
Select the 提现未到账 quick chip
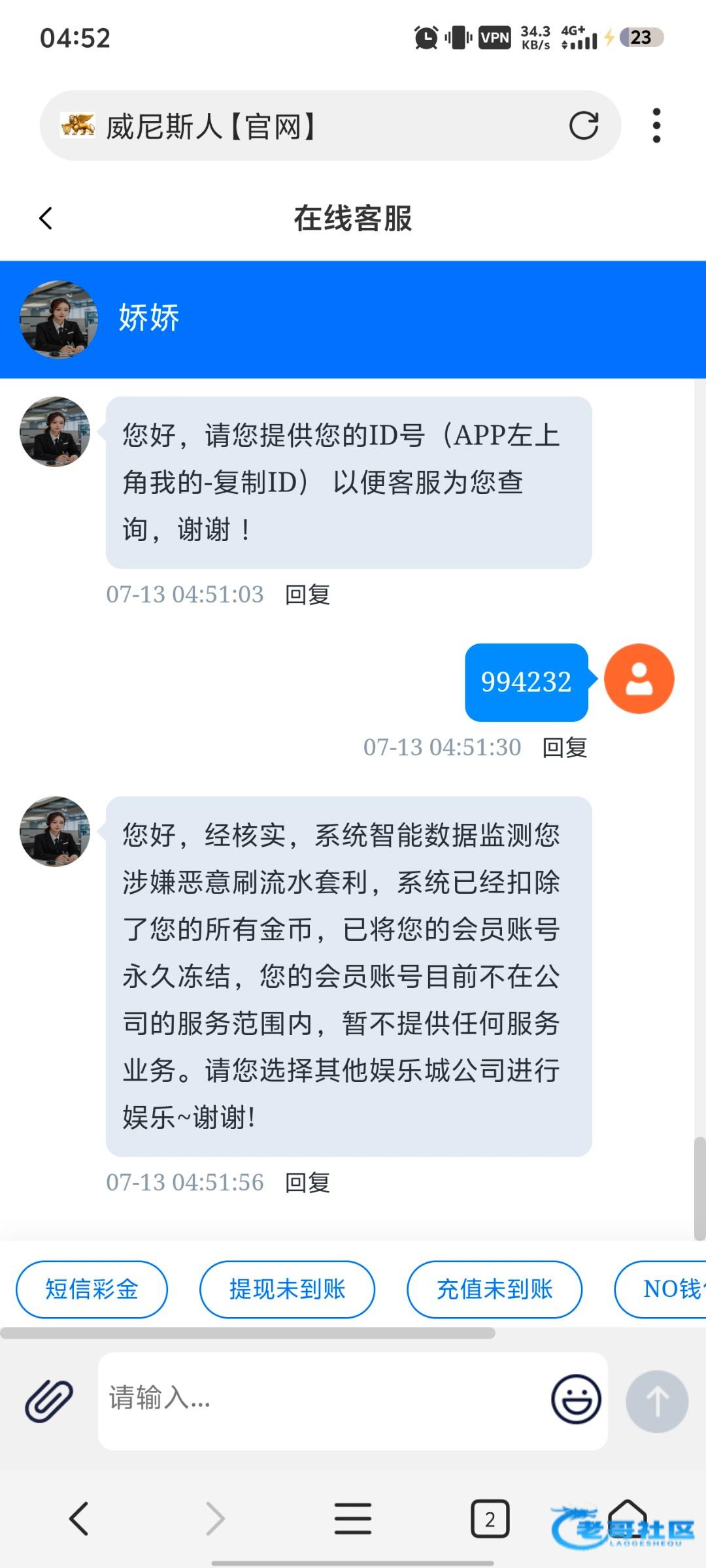287,1289
